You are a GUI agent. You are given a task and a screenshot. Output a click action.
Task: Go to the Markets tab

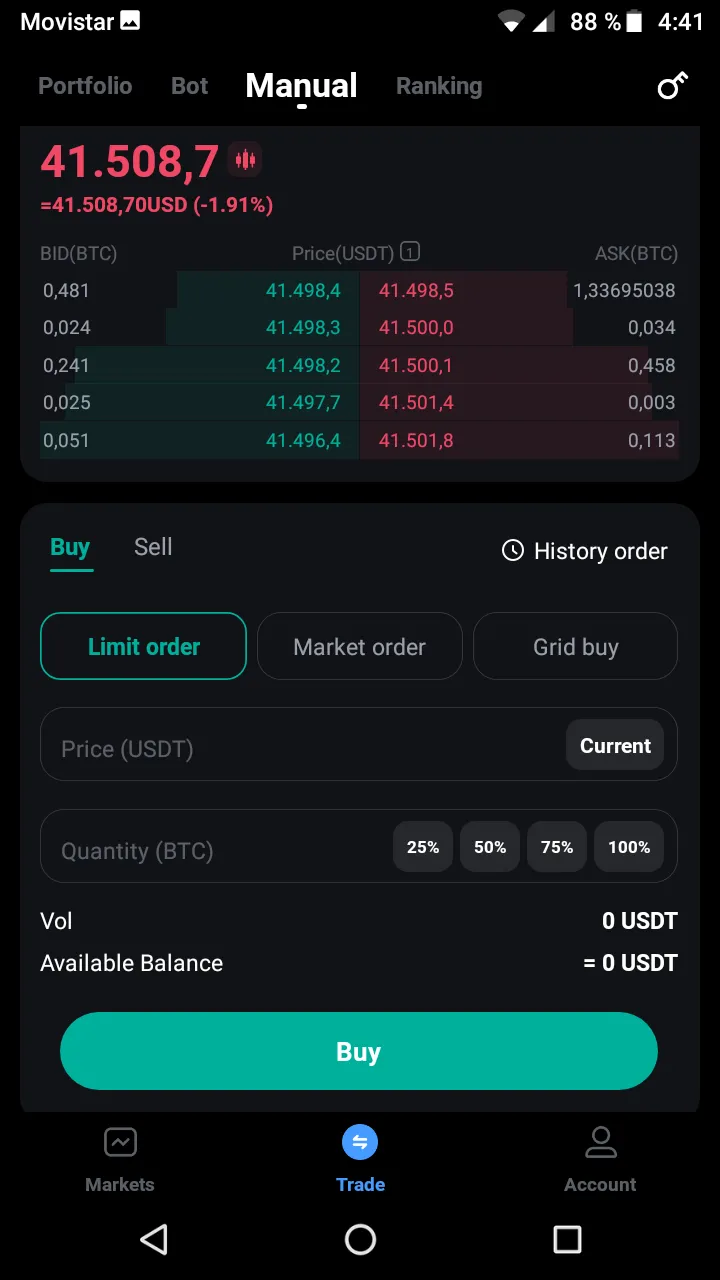pos(120,1160)
